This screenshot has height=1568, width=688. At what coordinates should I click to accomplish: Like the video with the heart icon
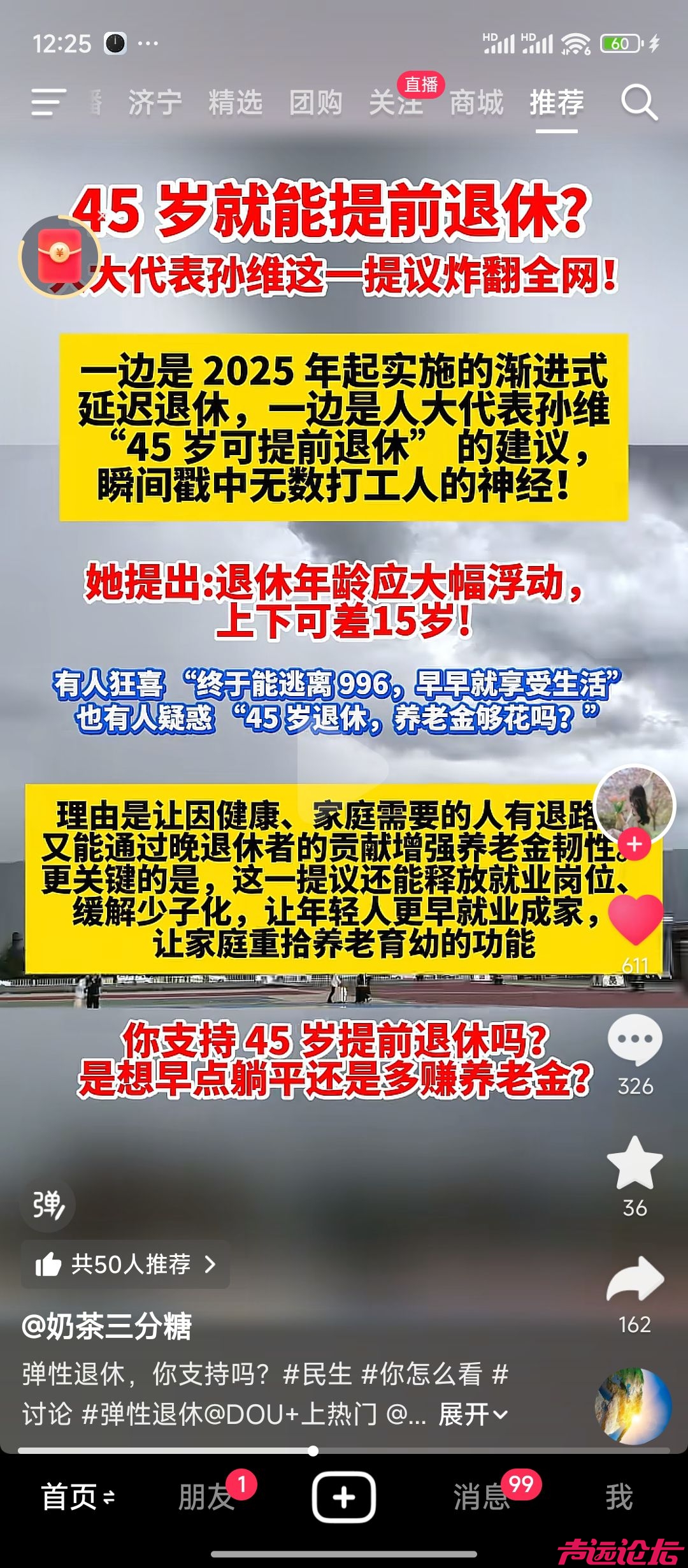point(635,918)
